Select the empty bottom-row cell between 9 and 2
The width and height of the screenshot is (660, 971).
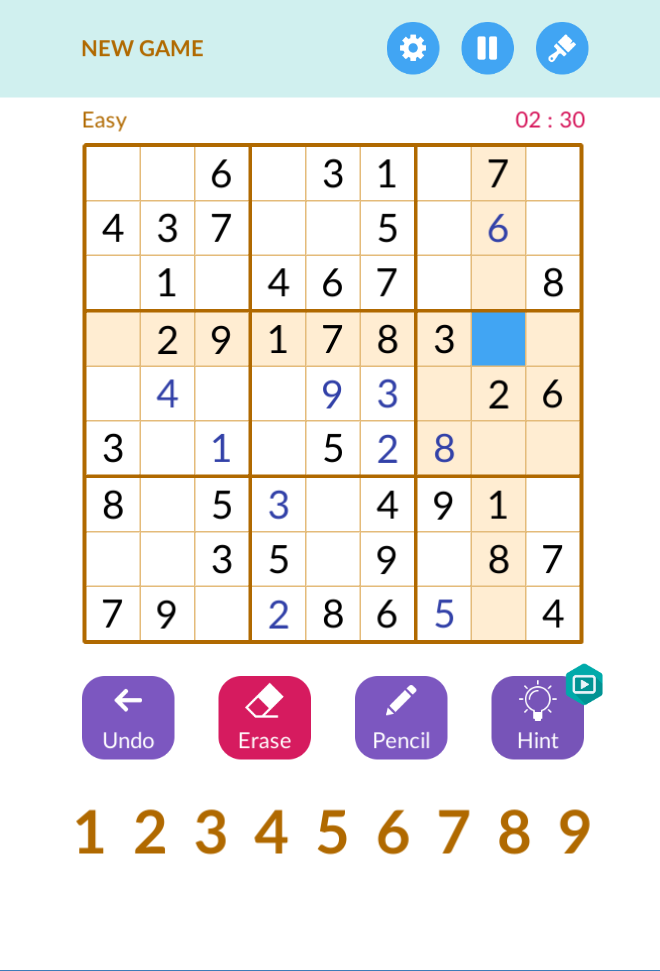pyautogui.click(x=222, y=614)
